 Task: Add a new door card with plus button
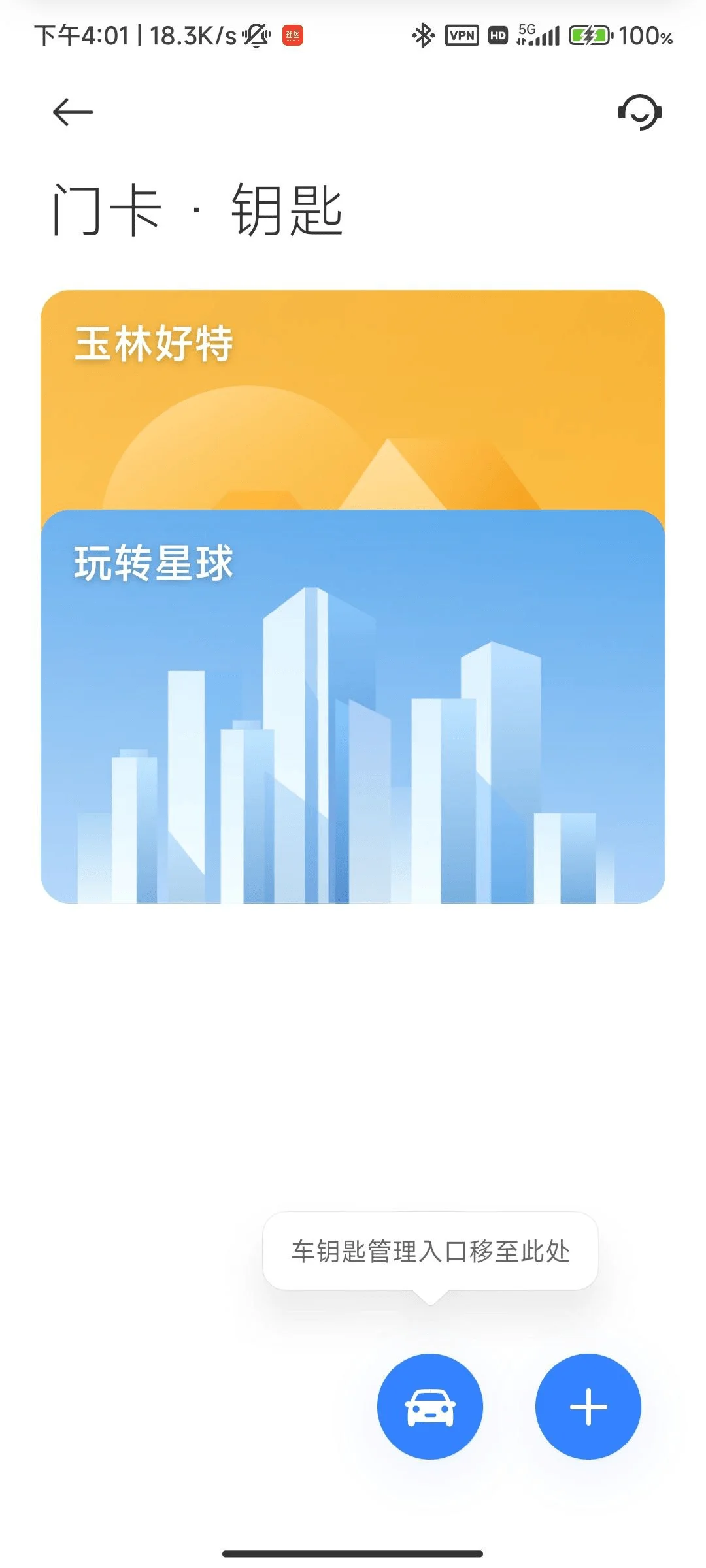(x=588, y=1406)
